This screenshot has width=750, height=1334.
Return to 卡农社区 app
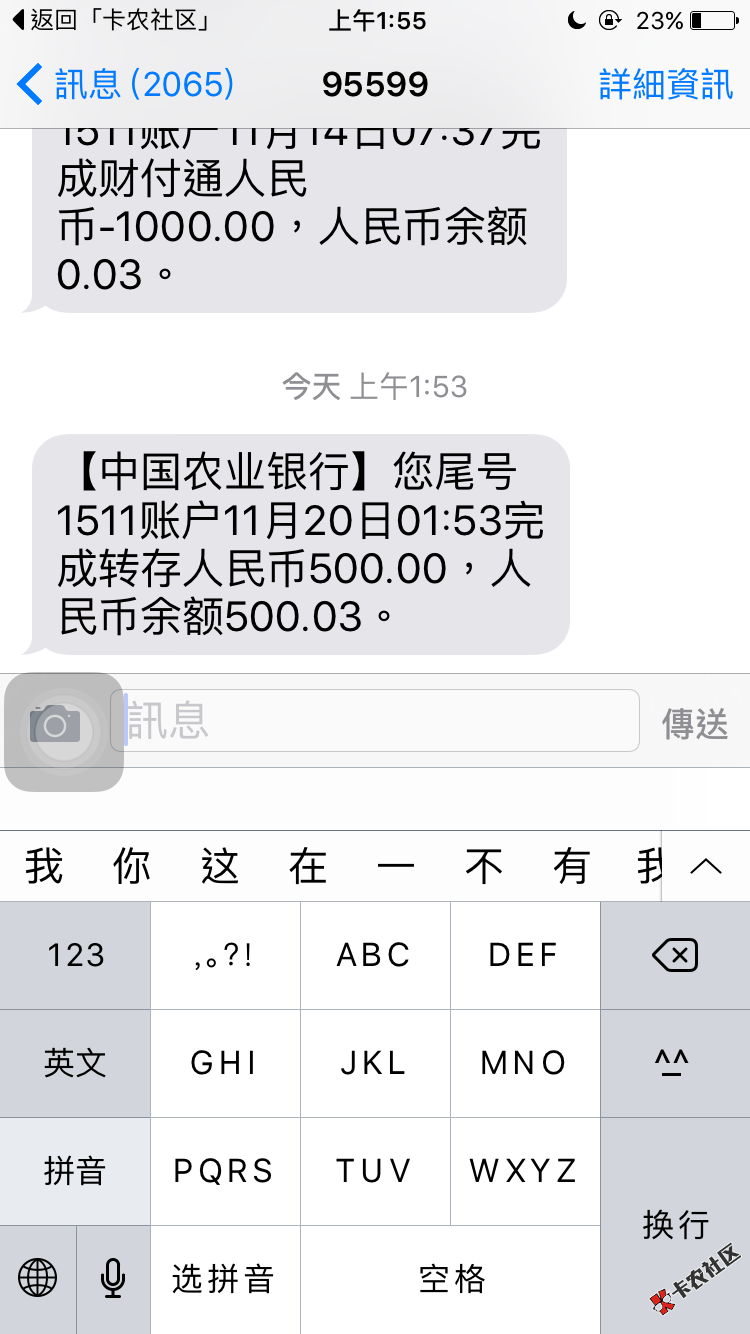[x=112, y=20]
